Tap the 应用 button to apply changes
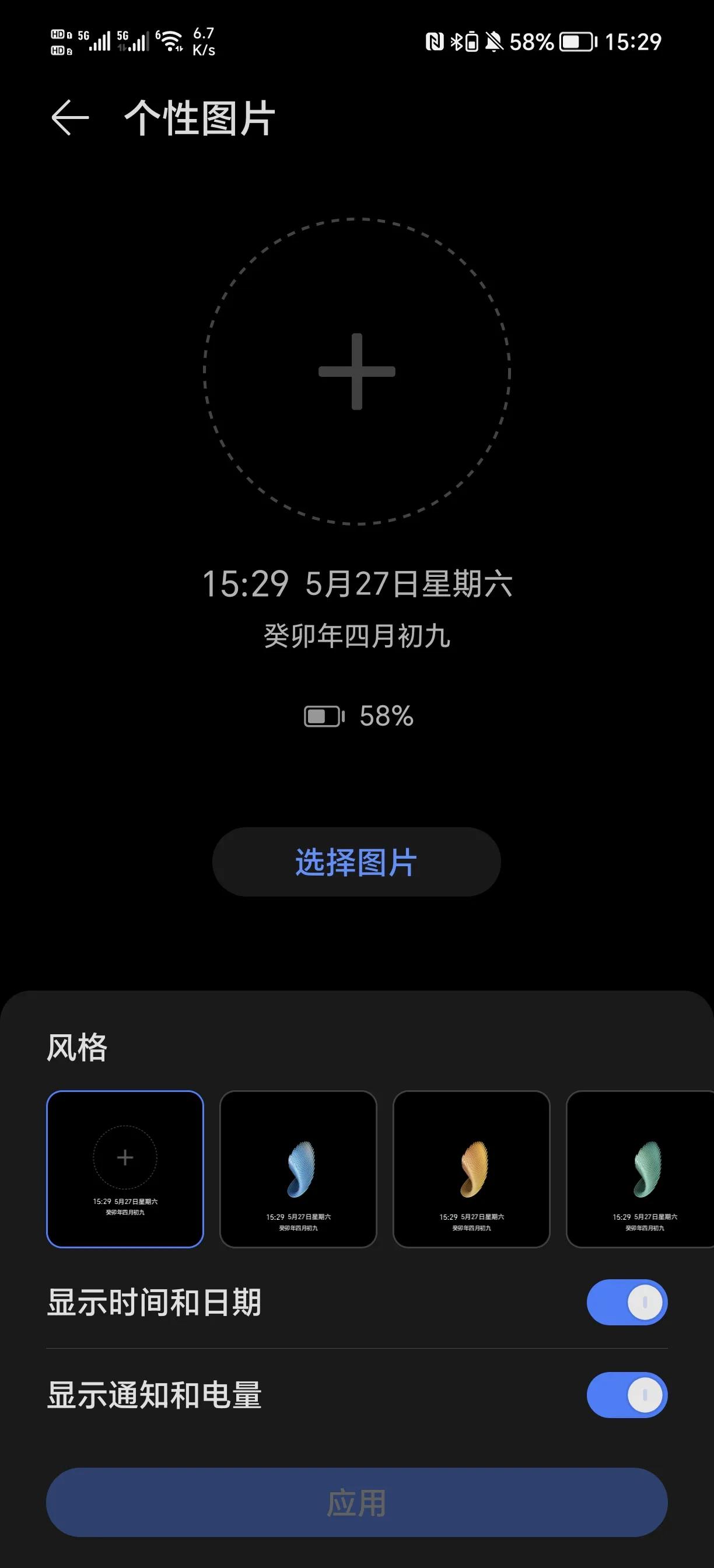Image resolution: width=714 pixels, height=1568 pixels. 356,1502
